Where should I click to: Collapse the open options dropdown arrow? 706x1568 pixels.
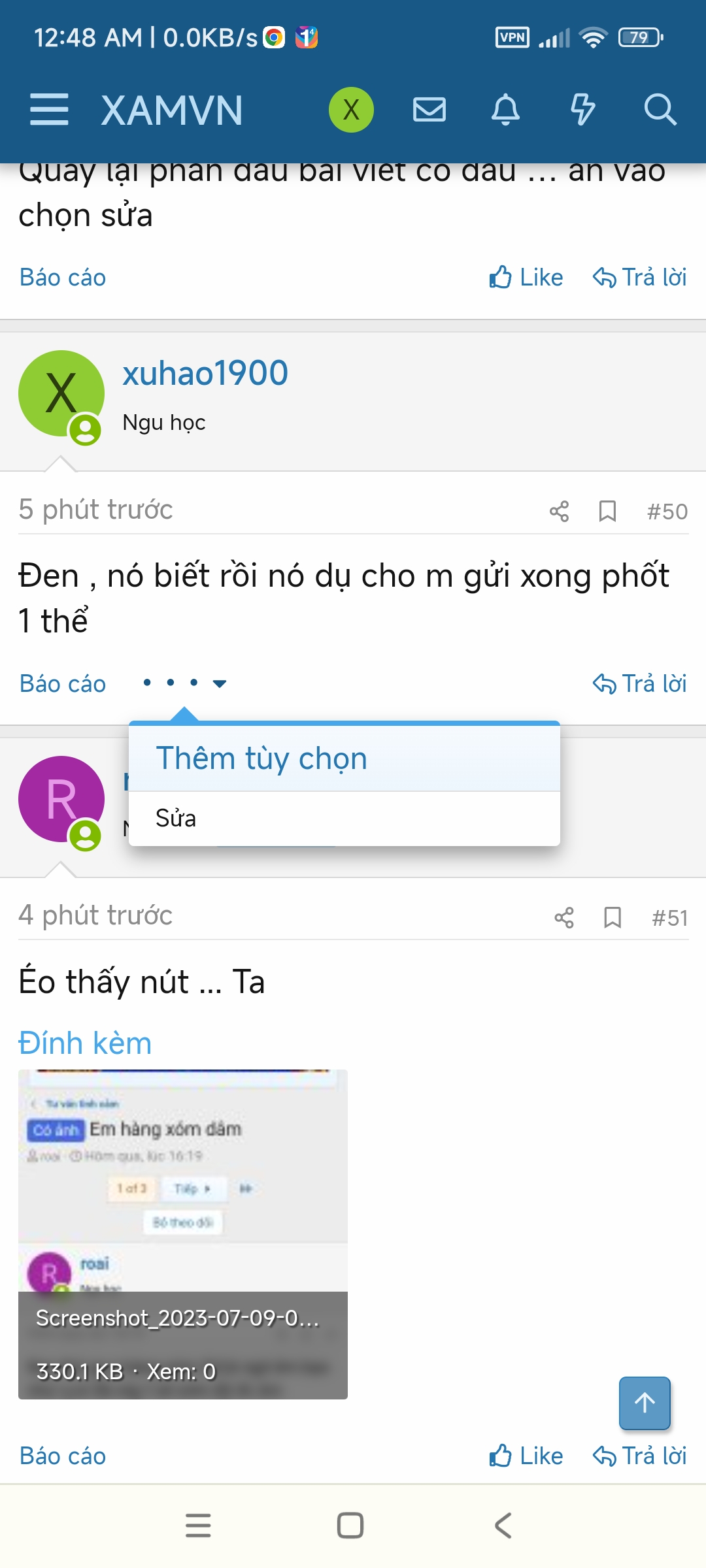click(x=218, y=683)
